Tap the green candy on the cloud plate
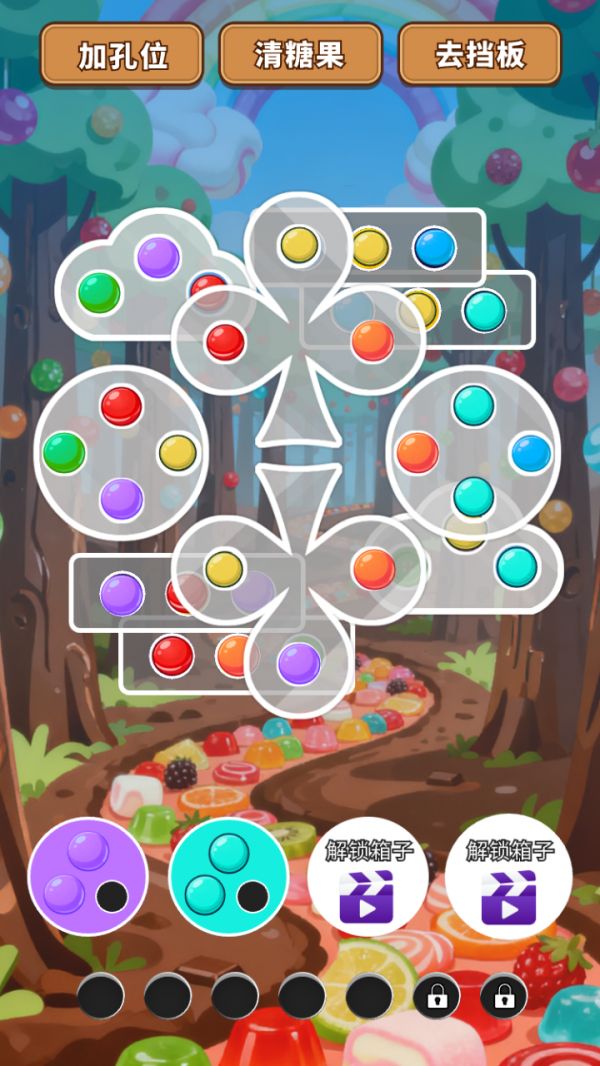 click(x=99, y=293)
